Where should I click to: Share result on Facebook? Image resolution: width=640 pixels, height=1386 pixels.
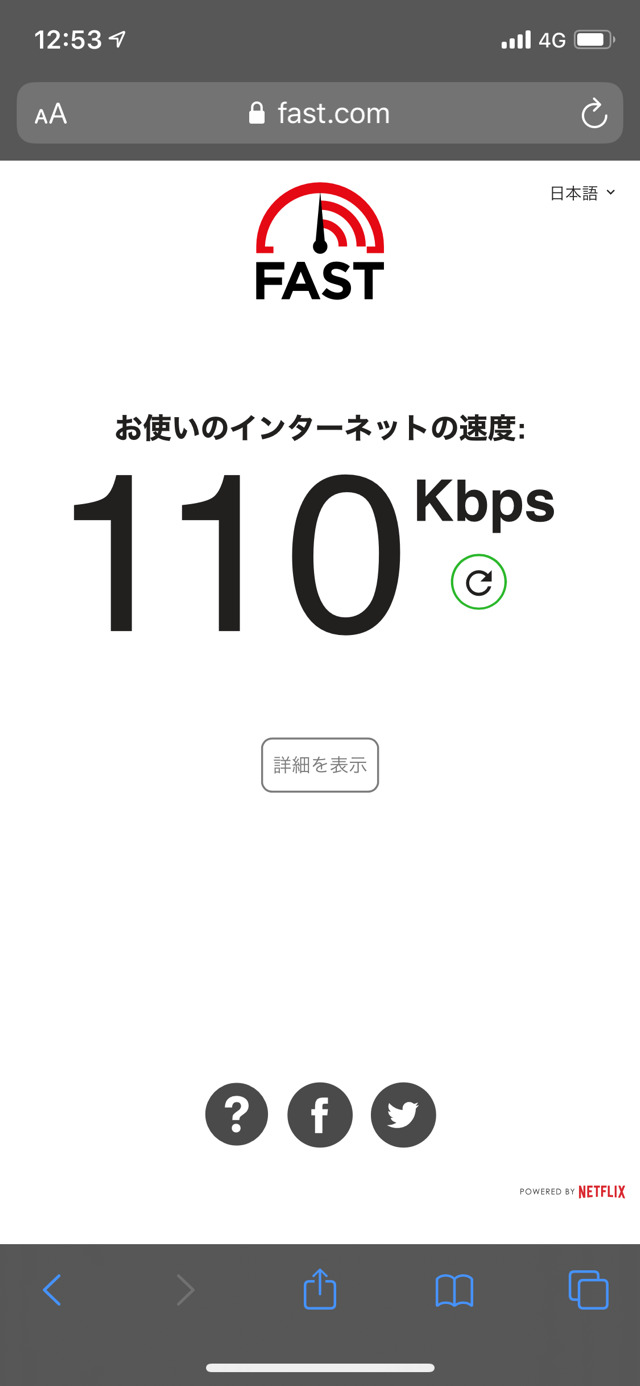tap(320, 1114)
